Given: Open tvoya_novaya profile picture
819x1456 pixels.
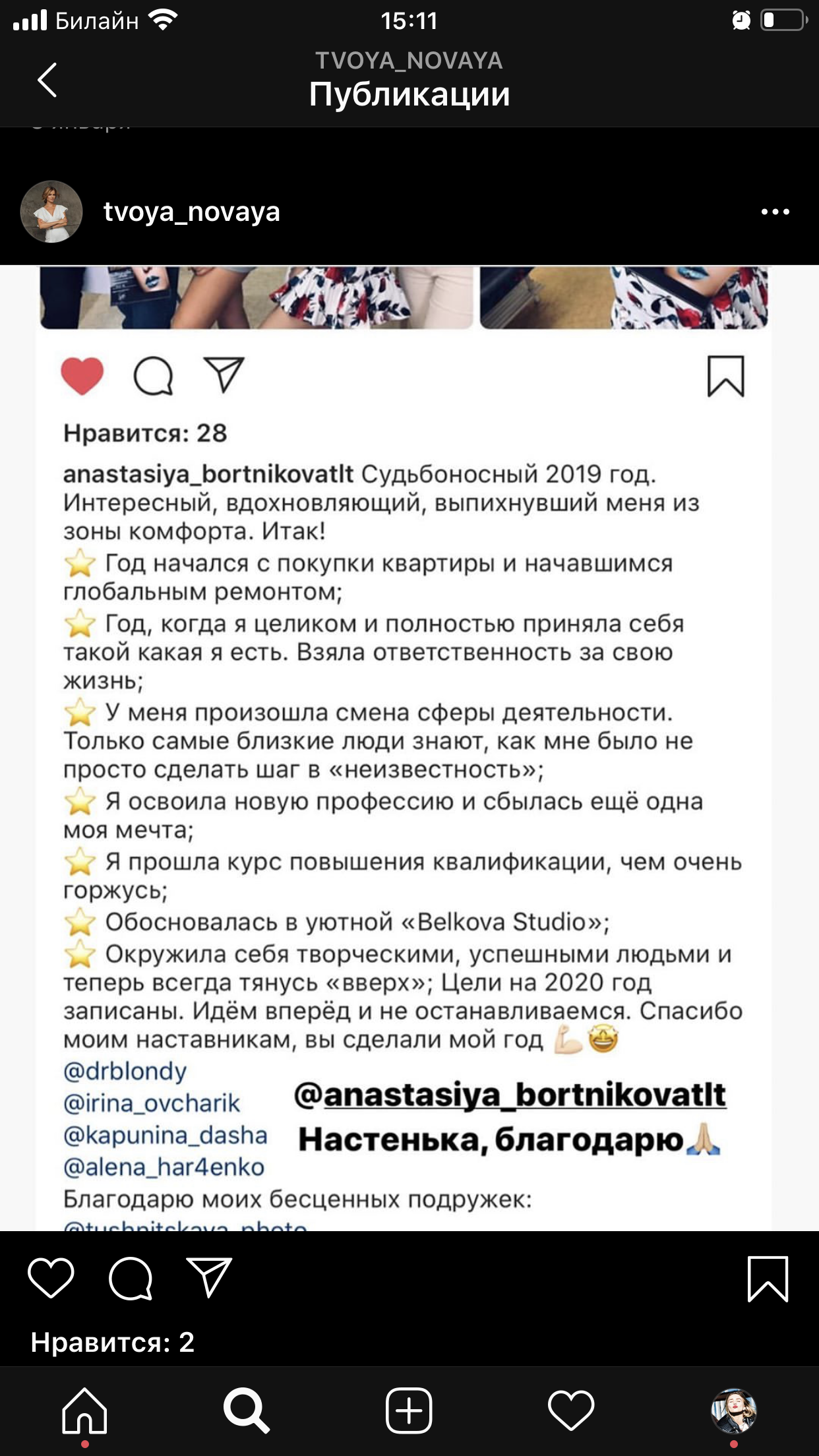Looking at the screenshot, I should click(x=51, y=212).
